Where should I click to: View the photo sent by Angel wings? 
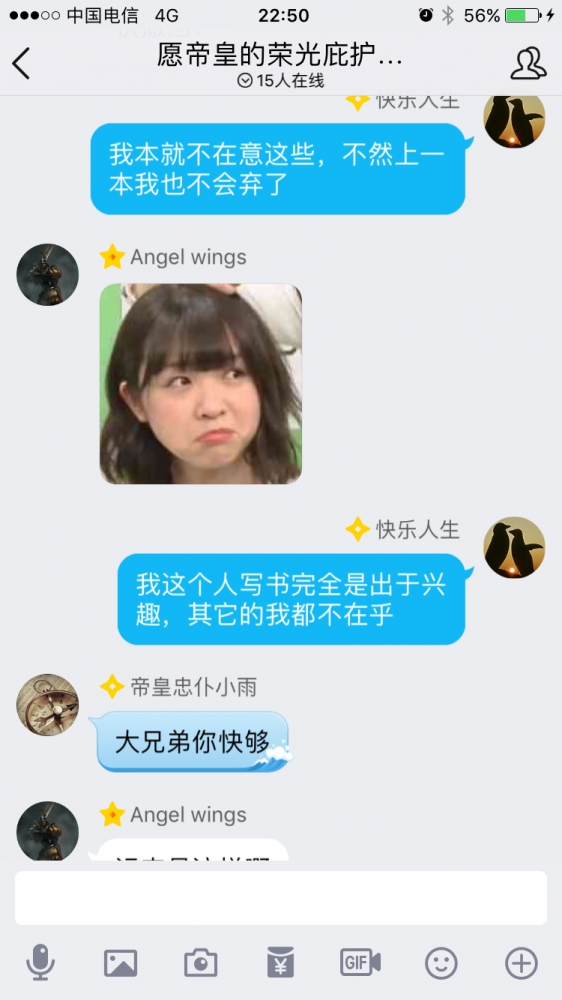tap(201, 384)
